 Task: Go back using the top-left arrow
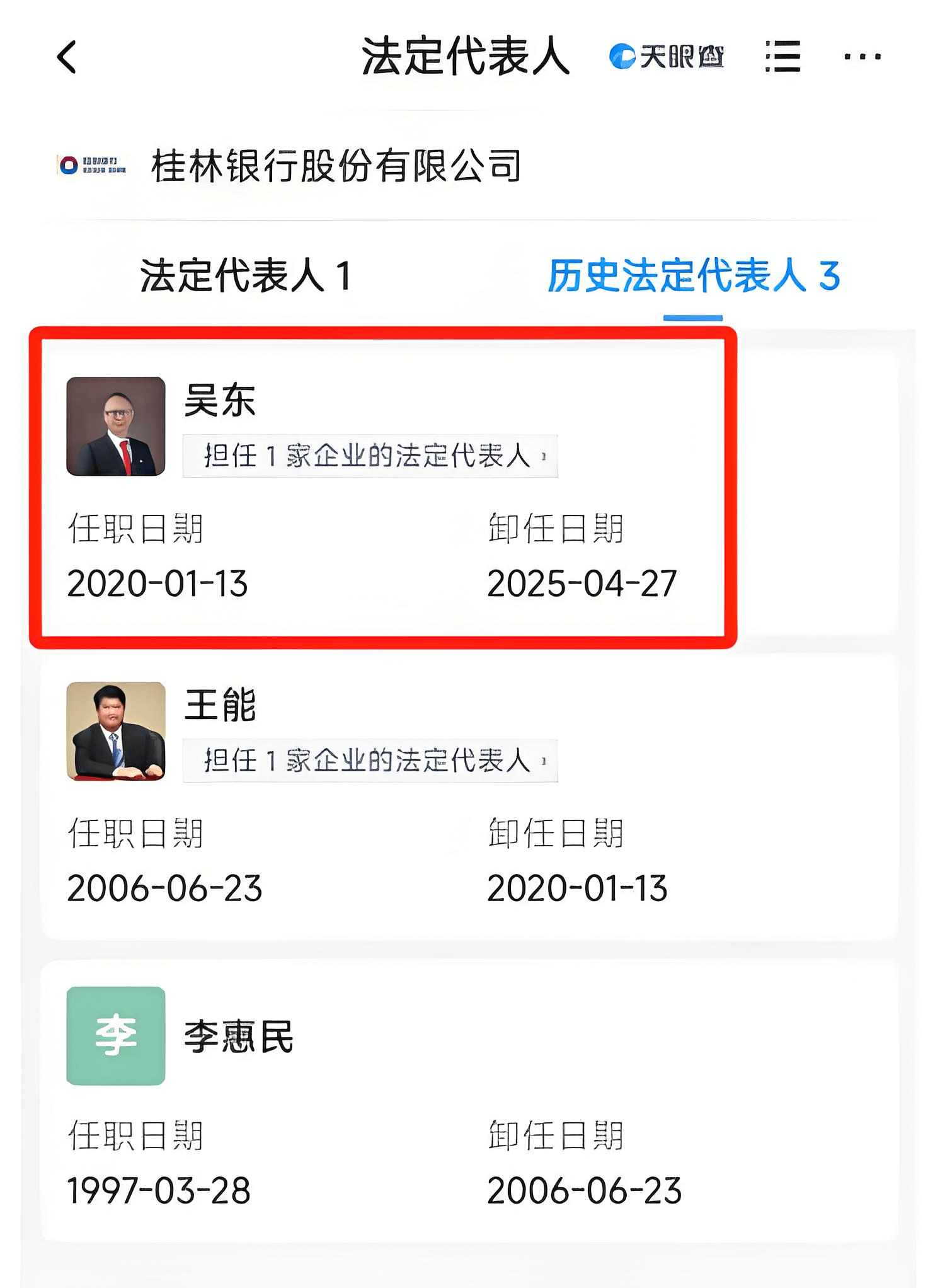click(67, 57)
